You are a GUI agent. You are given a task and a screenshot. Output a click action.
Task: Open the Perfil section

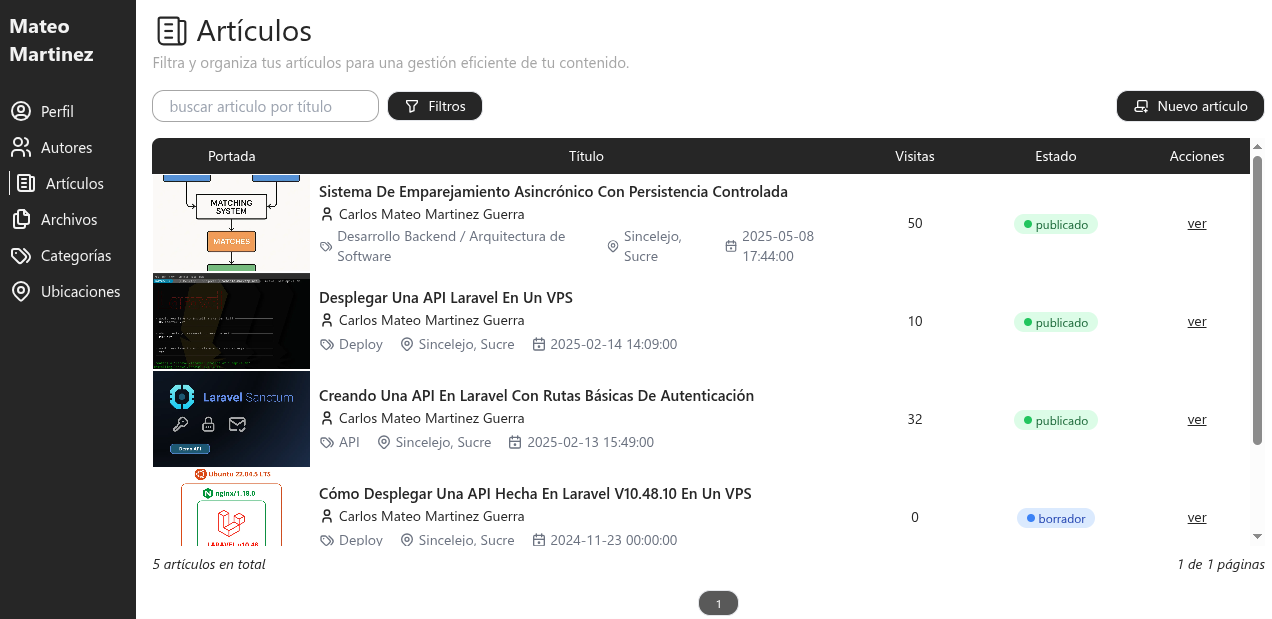tap(57, 112)
